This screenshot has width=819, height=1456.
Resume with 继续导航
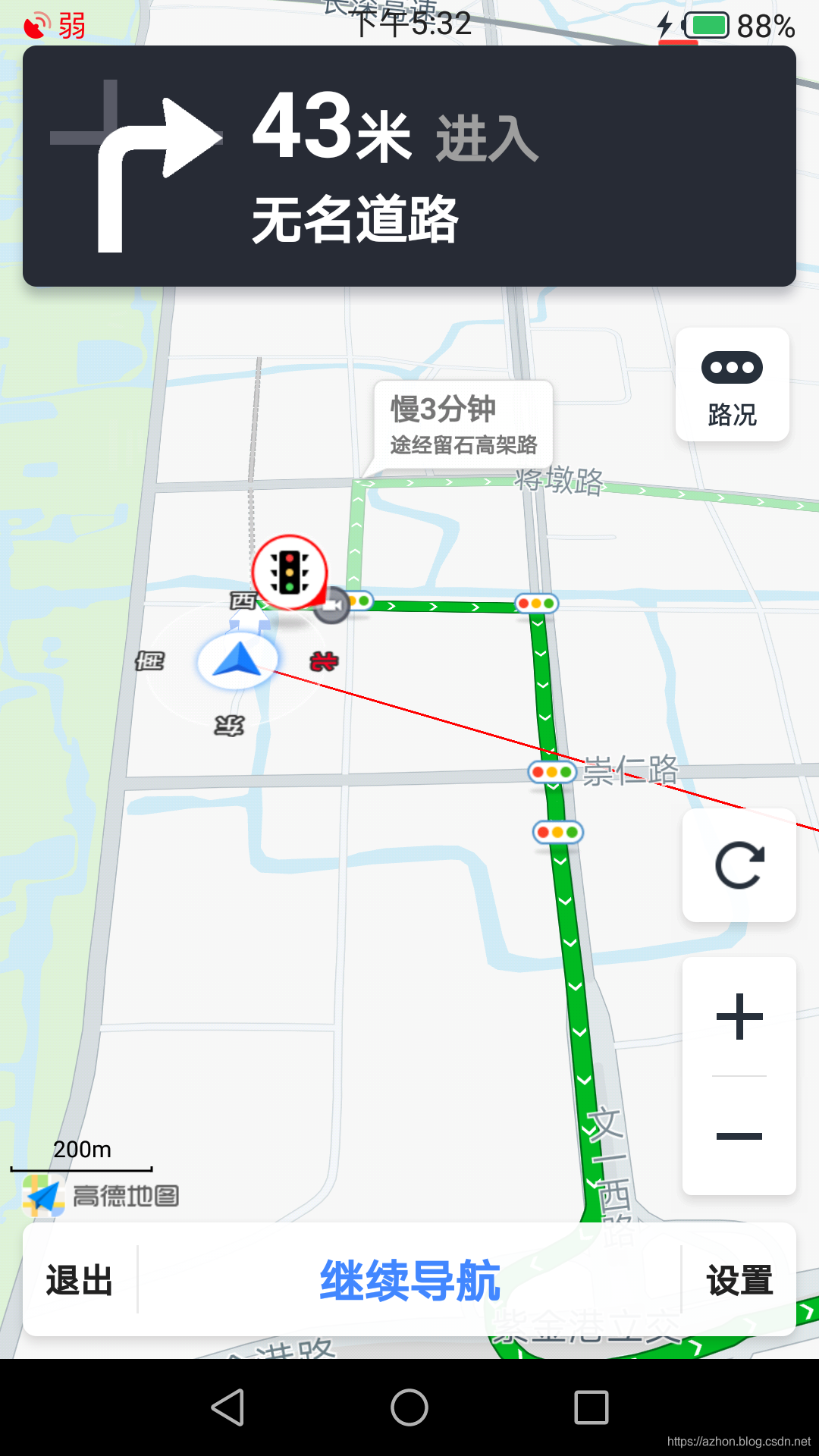point(409,1280)
